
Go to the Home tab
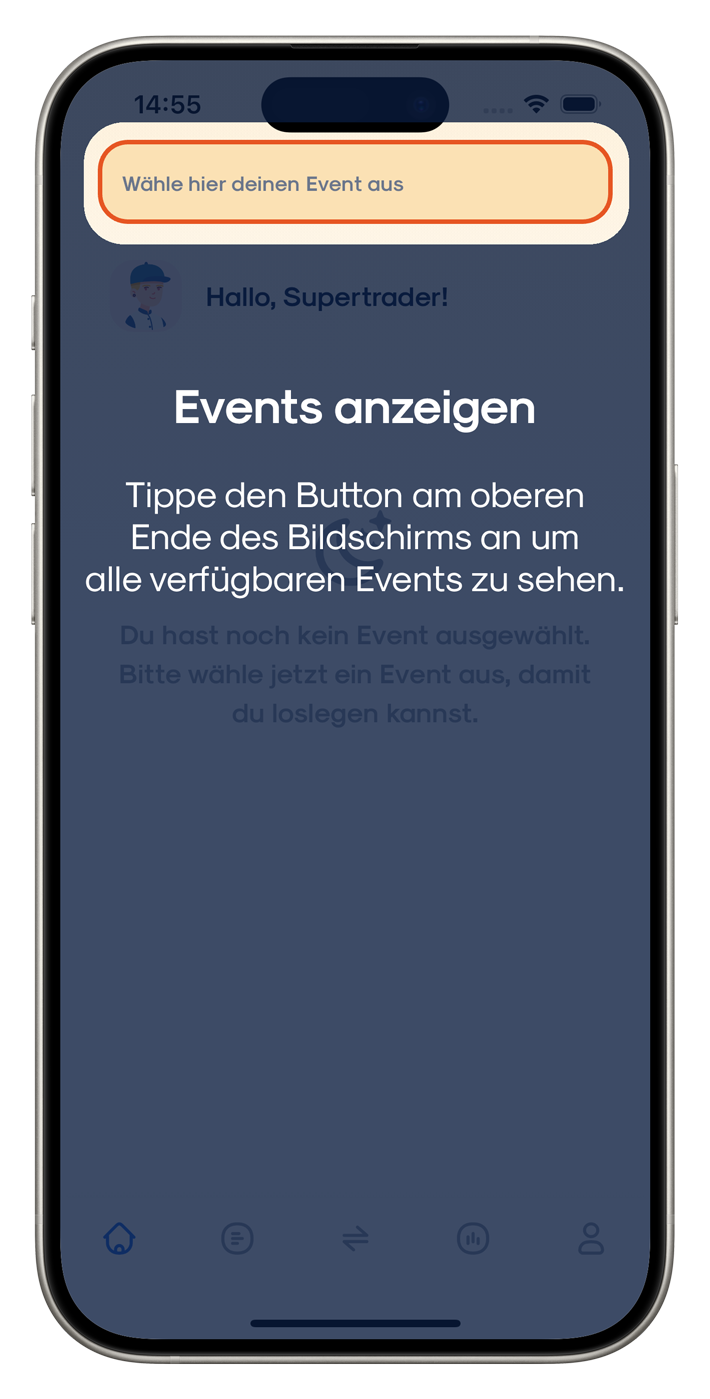(x=119, y=1239)
